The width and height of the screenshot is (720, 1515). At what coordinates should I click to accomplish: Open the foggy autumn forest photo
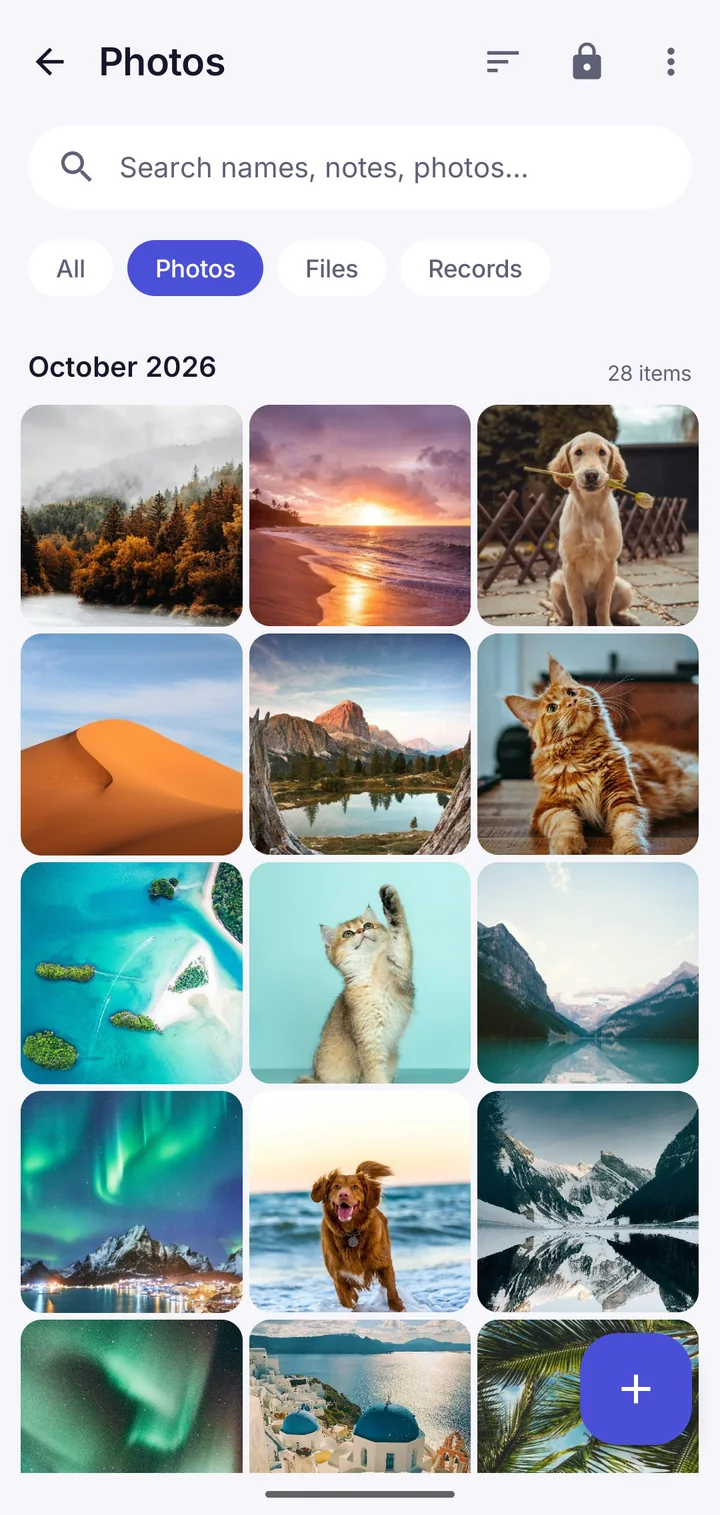tap(132, 515)
